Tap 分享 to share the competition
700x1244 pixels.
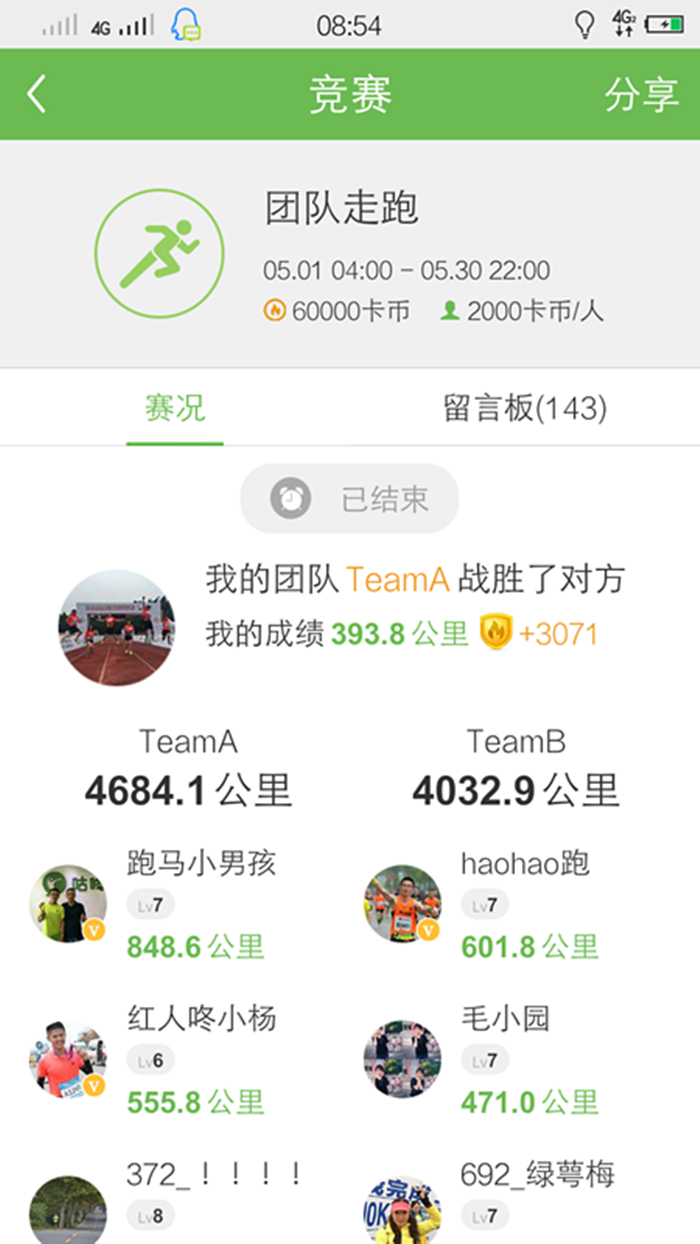[x=641, y=94]
